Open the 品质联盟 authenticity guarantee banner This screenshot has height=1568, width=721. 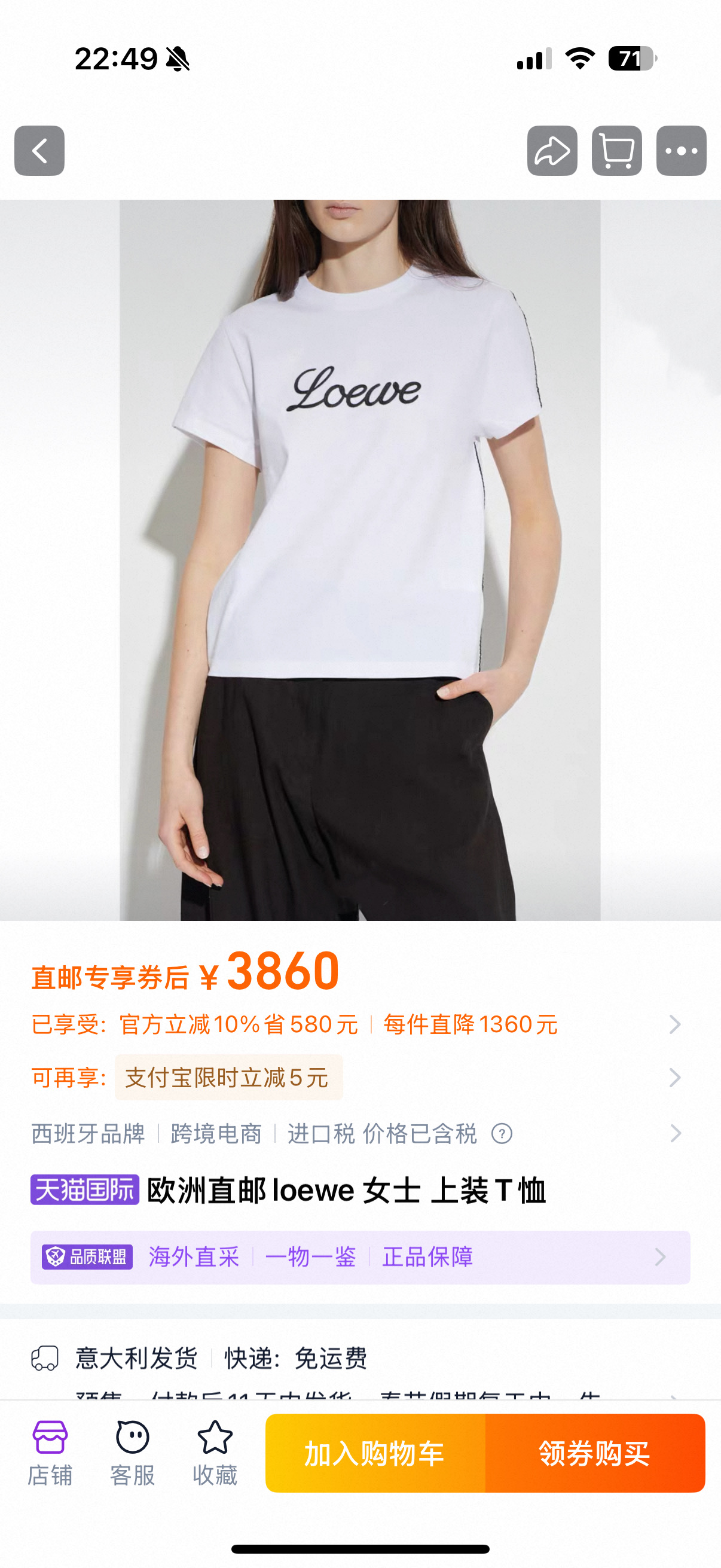pyautogui.click(x=360, y=1257)
